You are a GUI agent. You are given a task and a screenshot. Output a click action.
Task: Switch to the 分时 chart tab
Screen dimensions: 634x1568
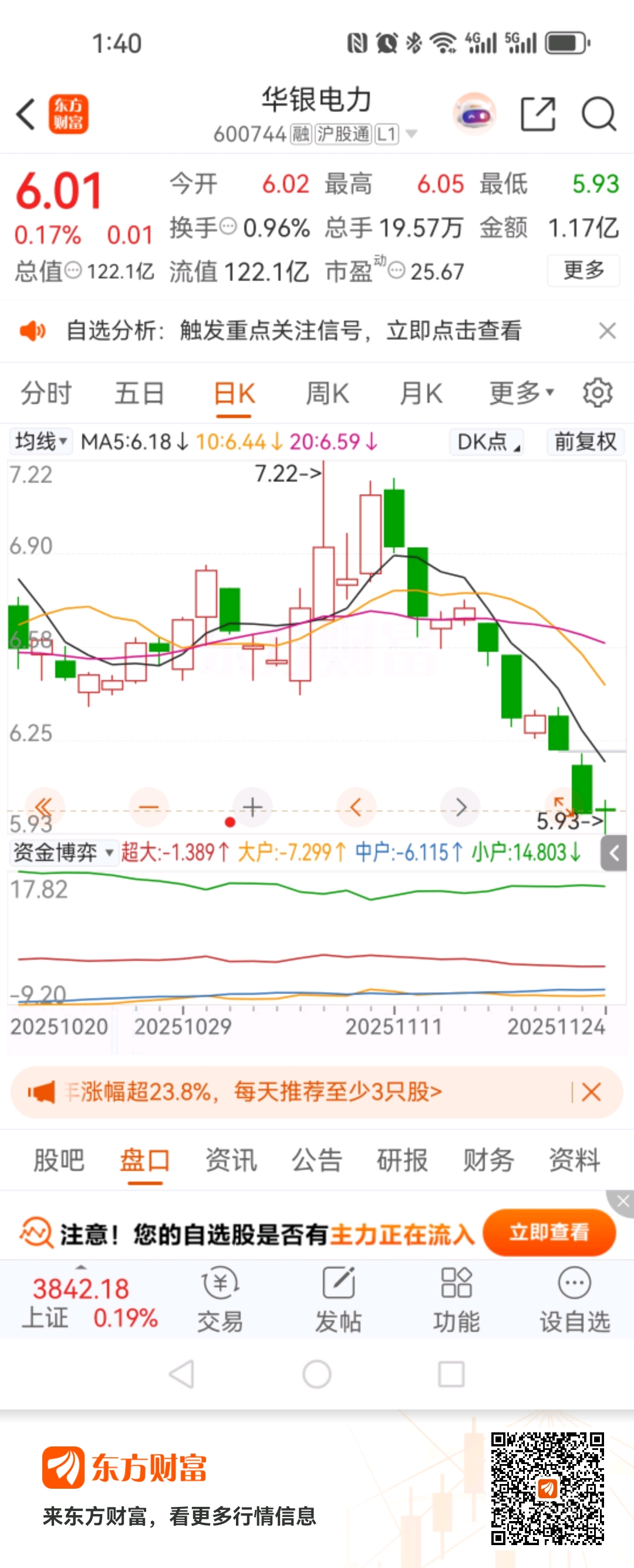pos(46,393)
